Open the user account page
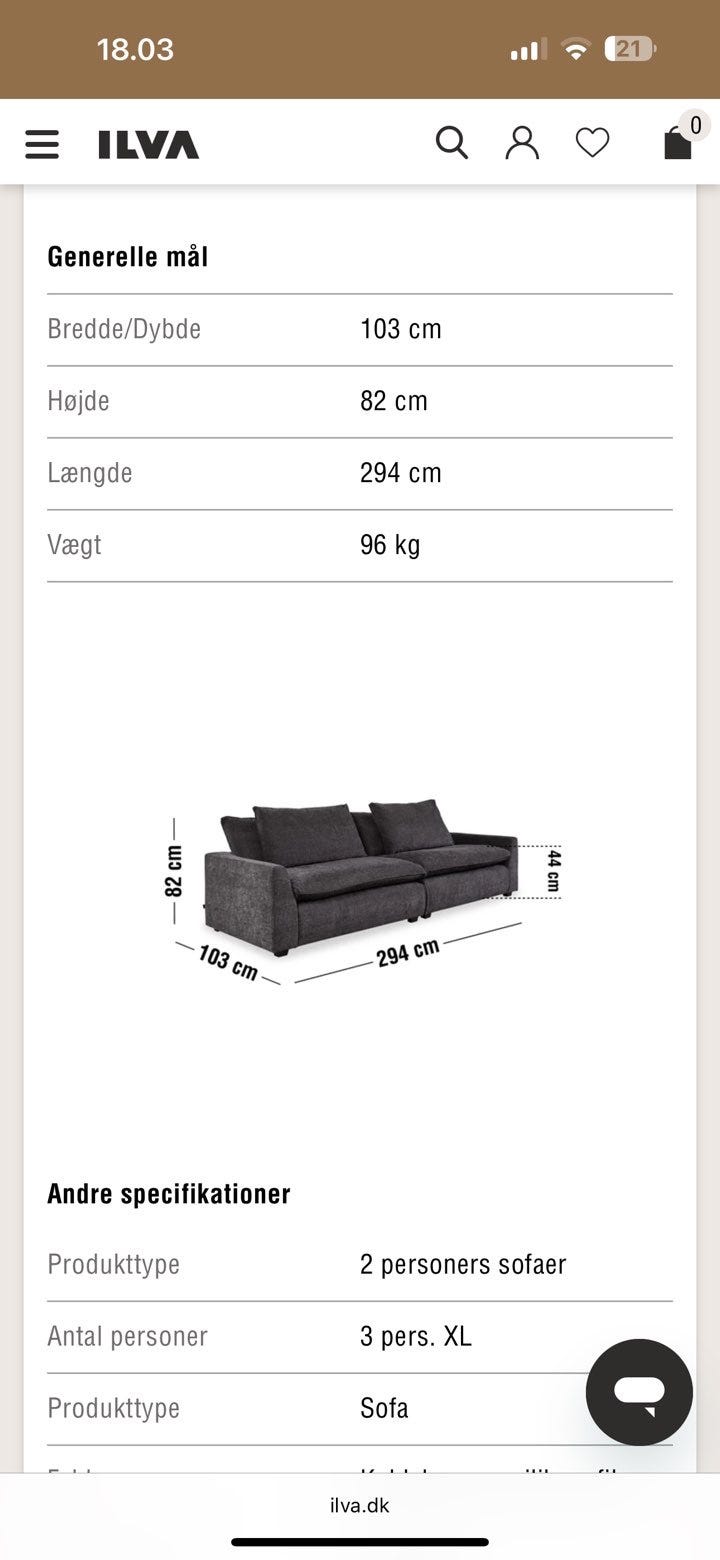The image size is (720, 1560). coord(522,142)
